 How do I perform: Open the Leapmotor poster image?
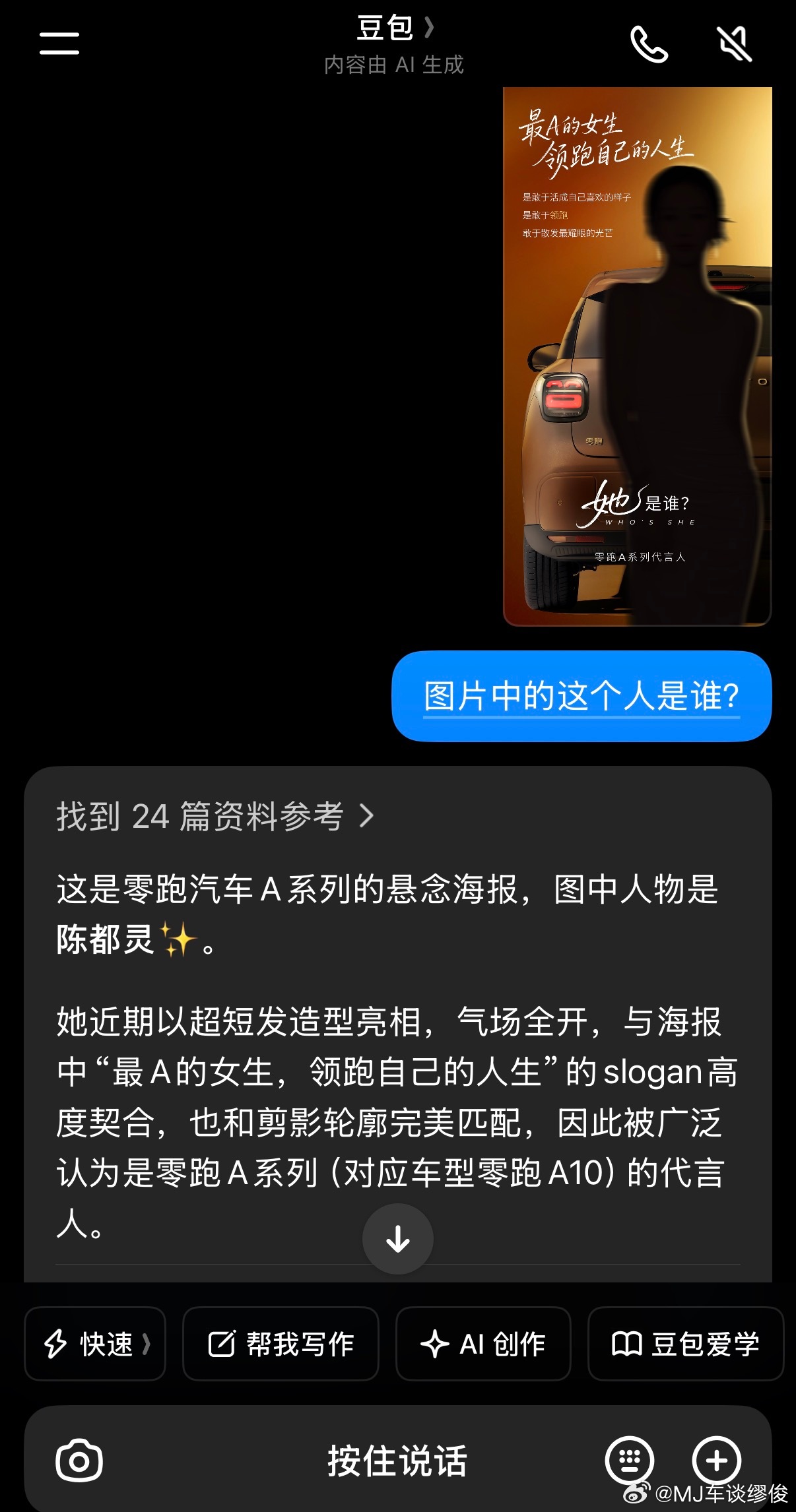coord(639,356)
